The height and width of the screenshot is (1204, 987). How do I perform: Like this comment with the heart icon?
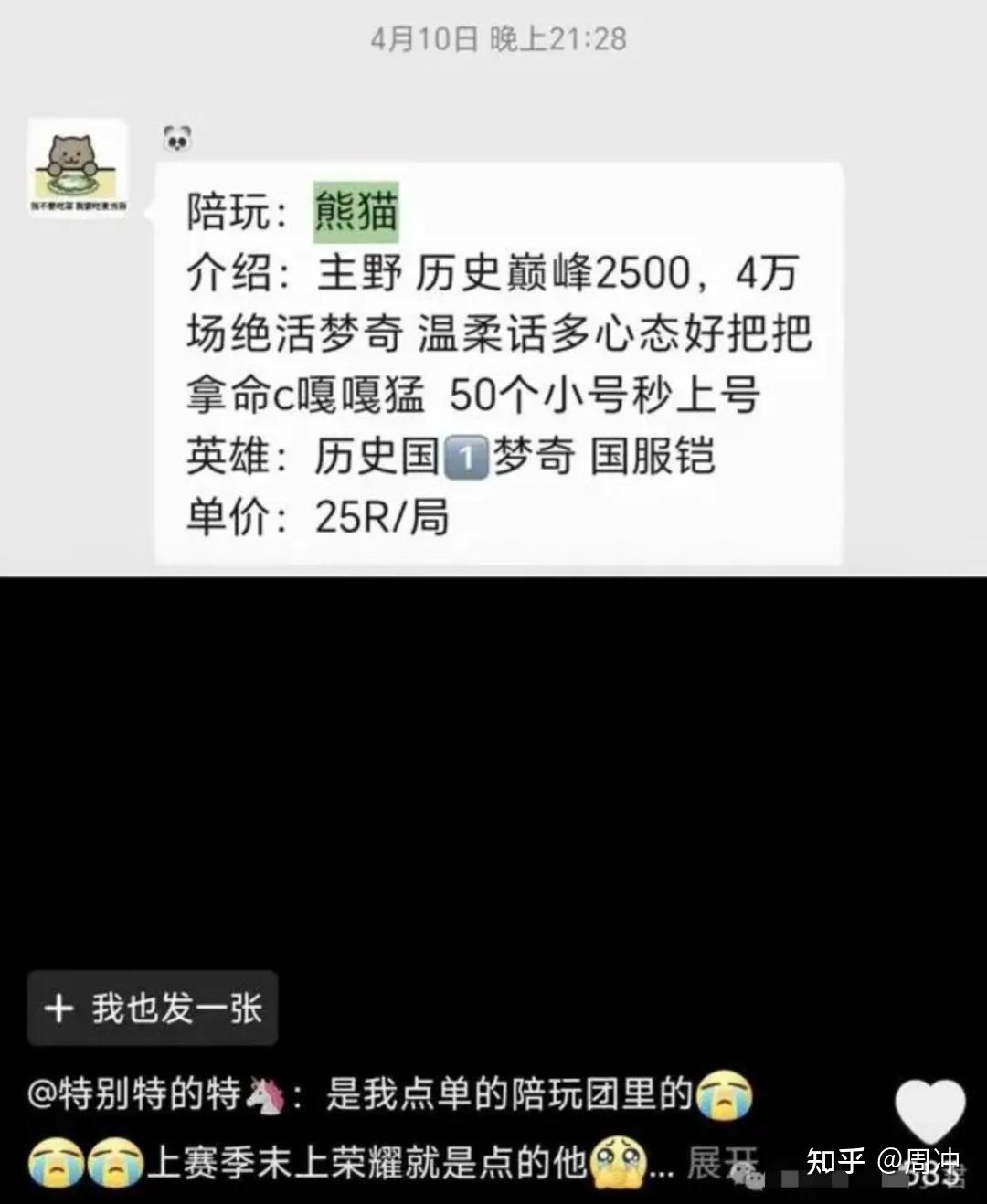929,1111
